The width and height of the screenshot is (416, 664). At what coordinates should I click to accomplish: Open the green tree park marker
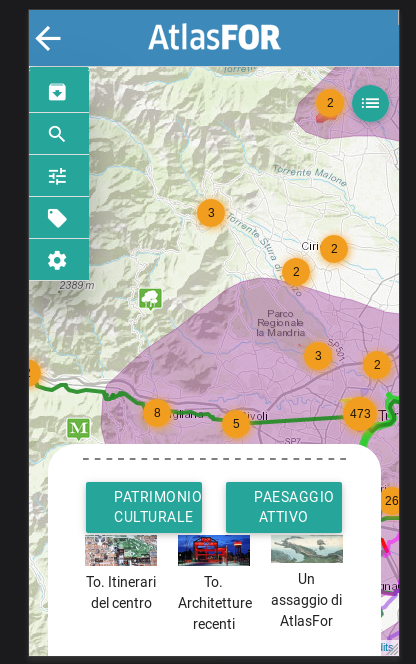coord(150,299)
